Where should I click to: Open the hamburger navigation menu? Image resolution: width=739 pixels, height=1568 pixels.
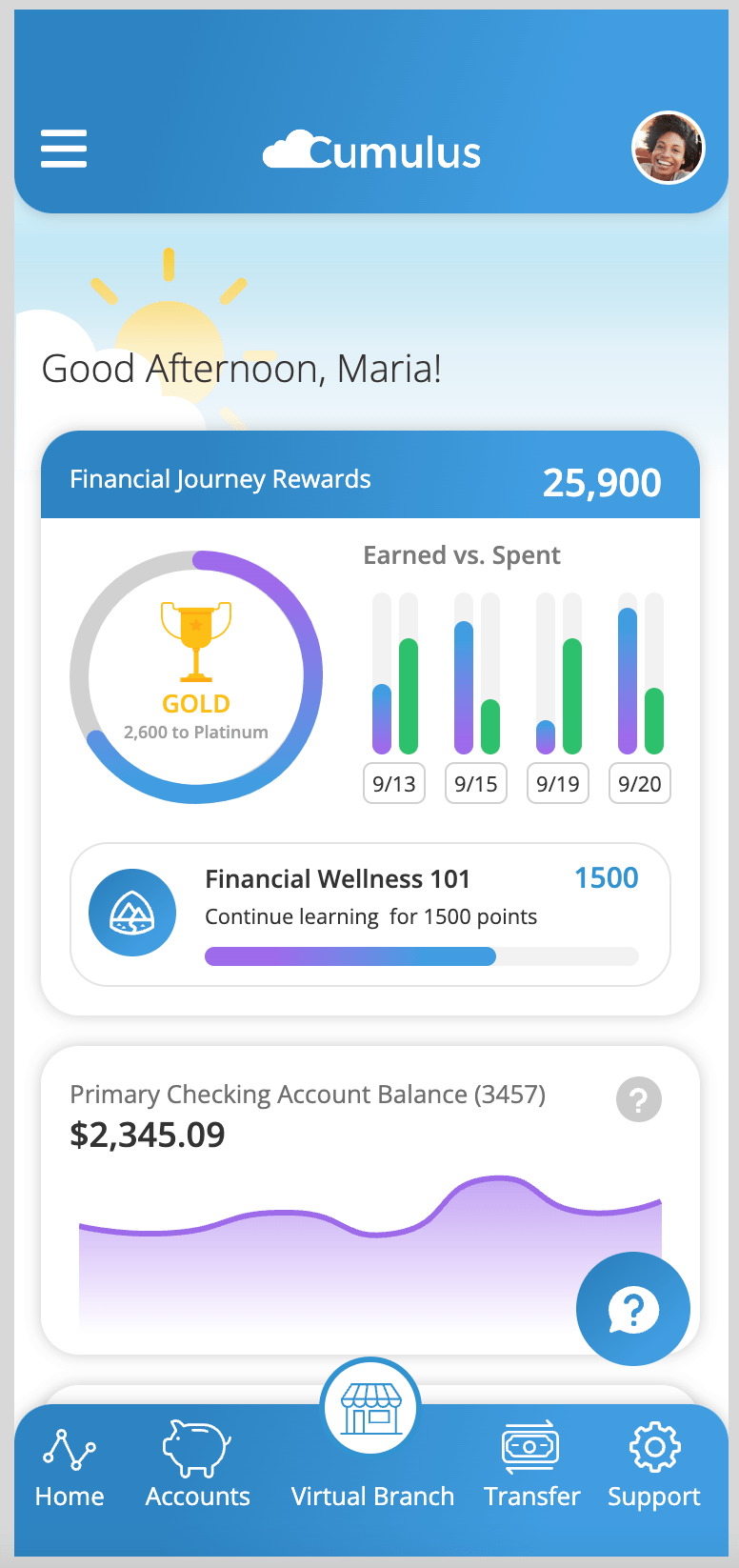pyautogui.click(x=63, y=149)
